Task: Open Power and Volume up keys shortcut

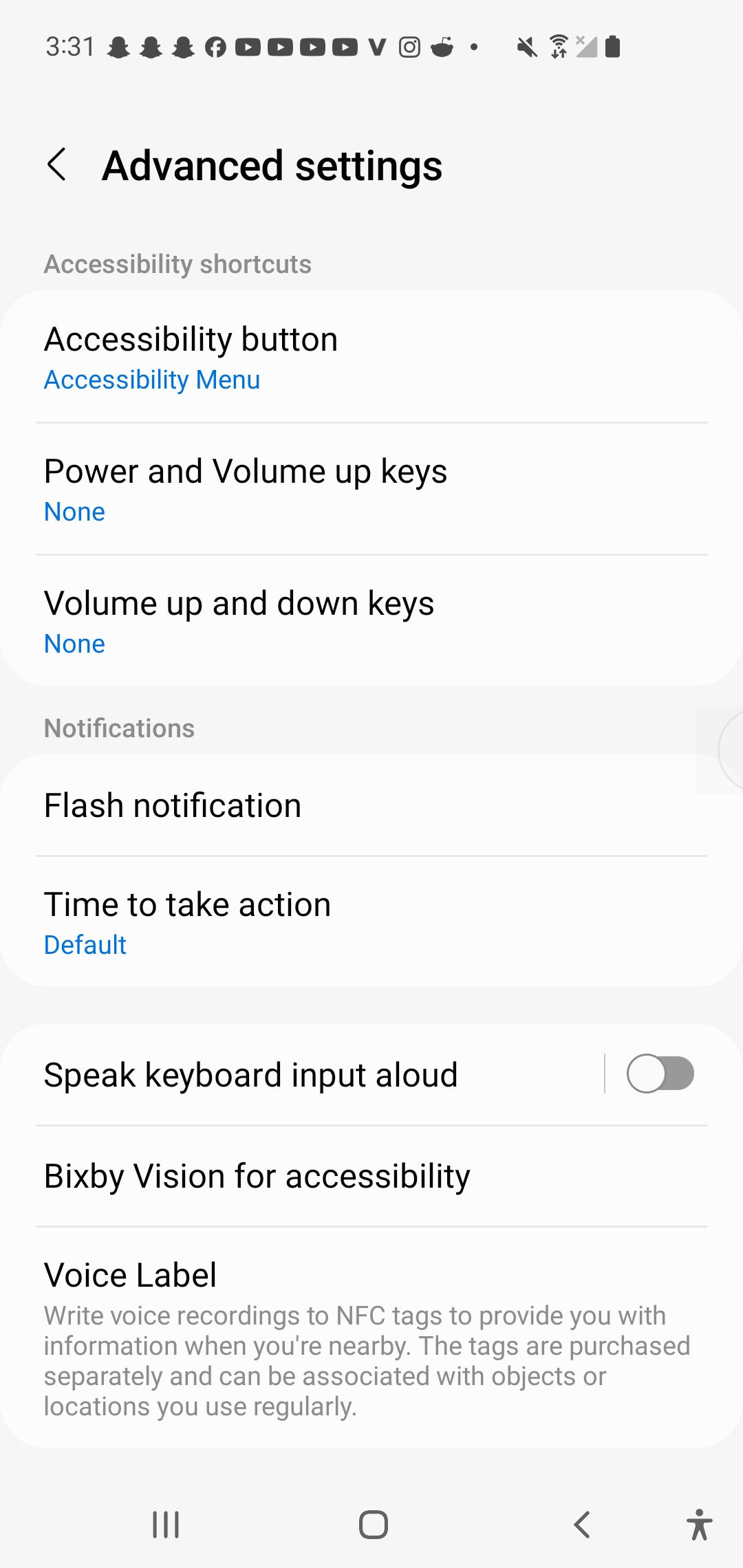Action: 371,490
